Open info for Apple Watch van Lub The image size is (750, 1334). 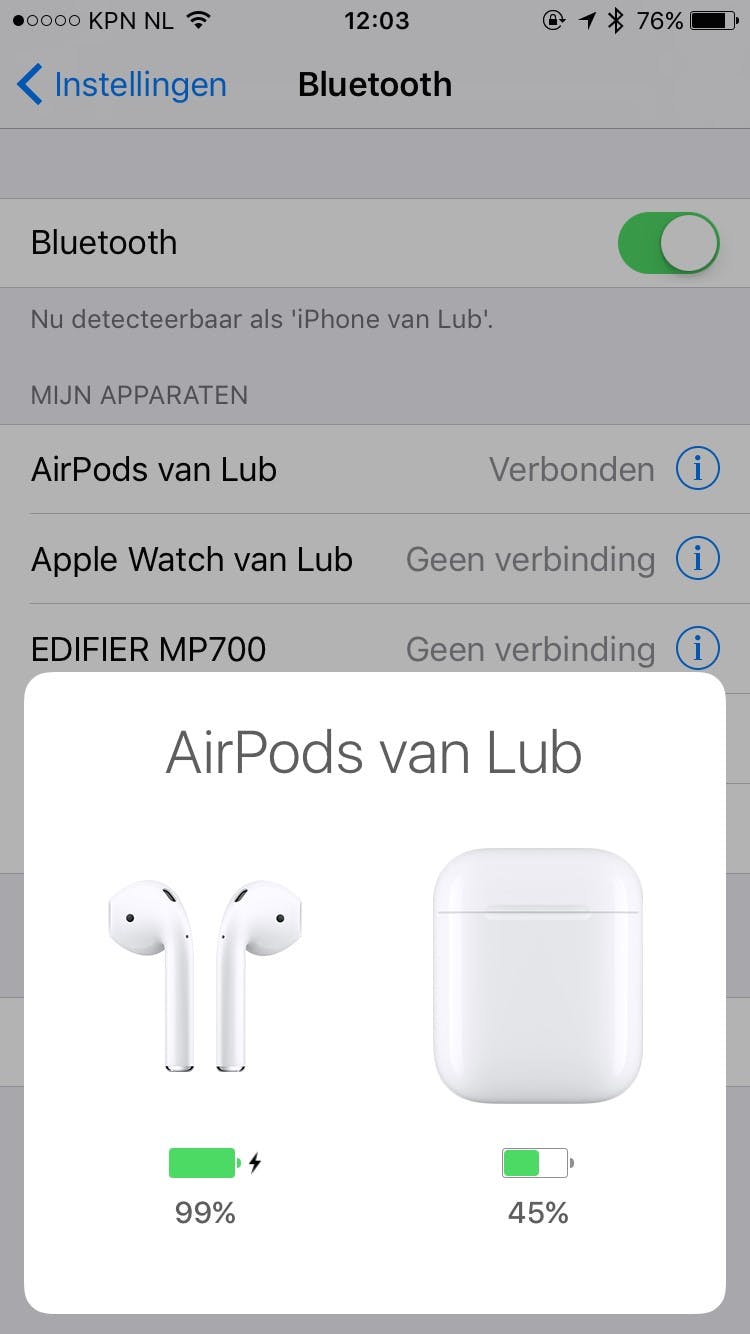697,559
